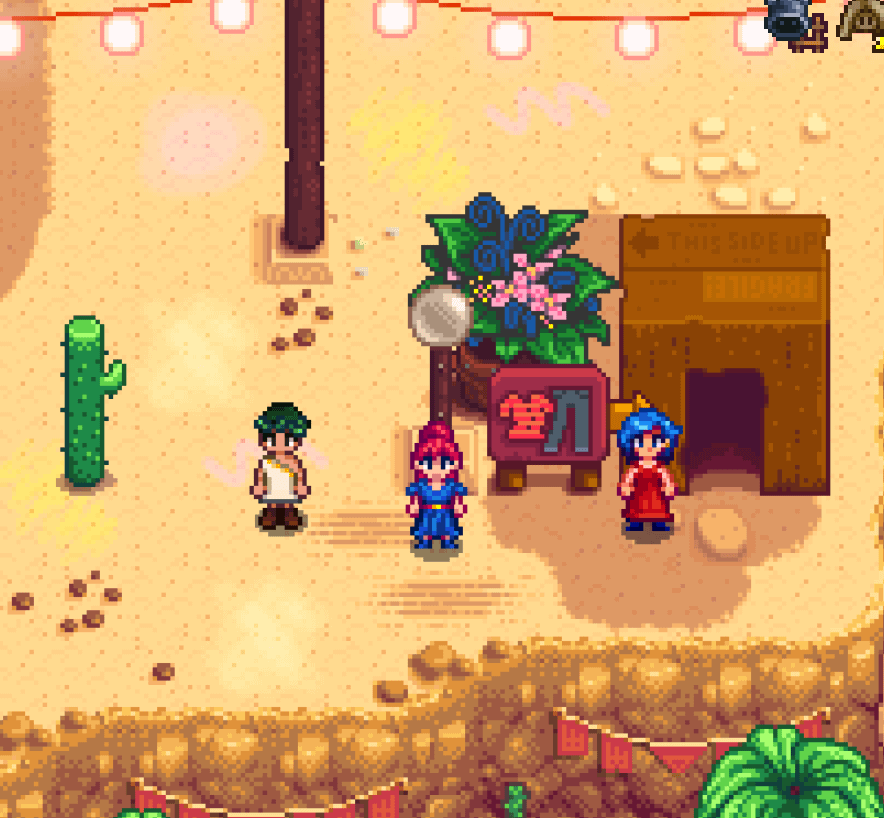The width and height of the screenshot is (884, 818).
Task: Talk to the green-haired villager in white tank top
Action: click(281, 468)
